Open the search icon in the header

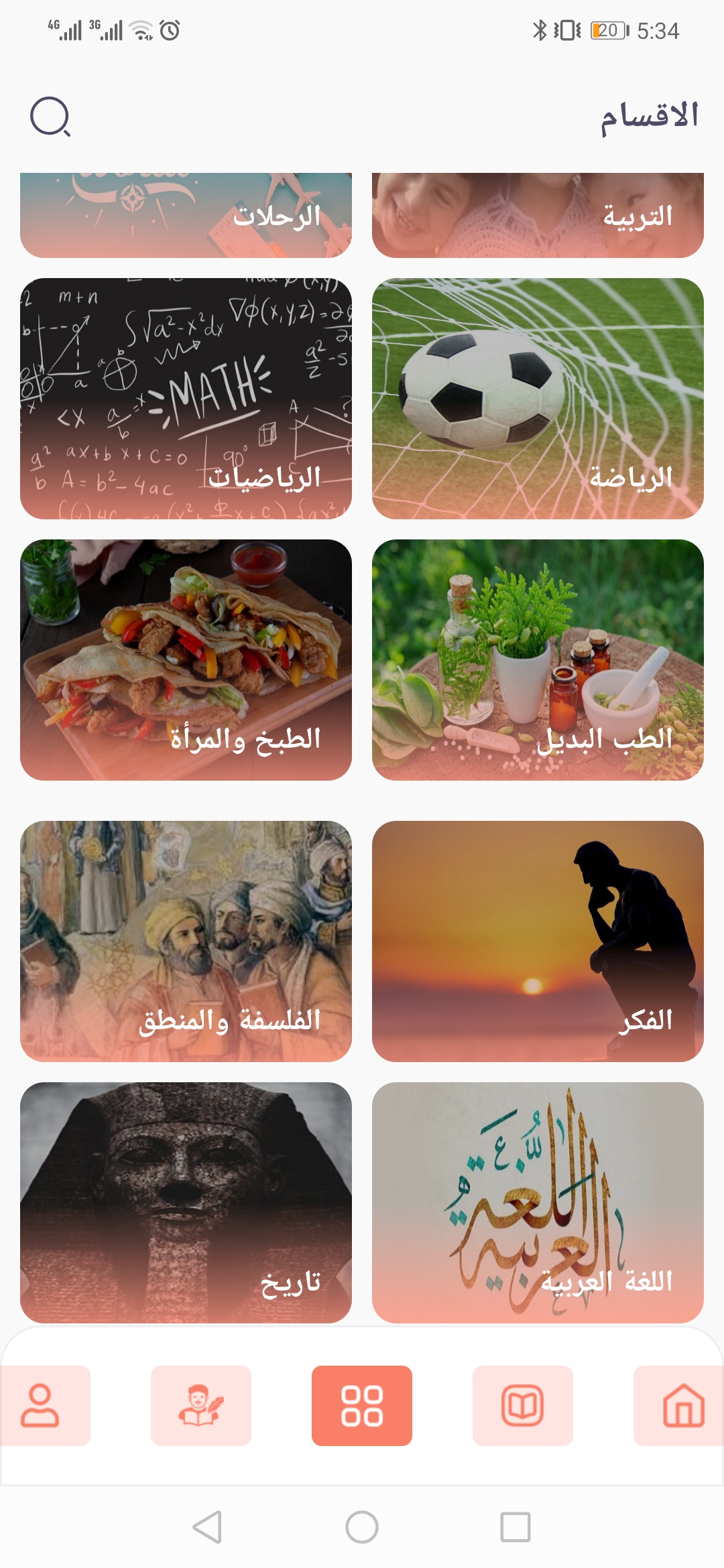pyautogui.click(x=50, y=117)
